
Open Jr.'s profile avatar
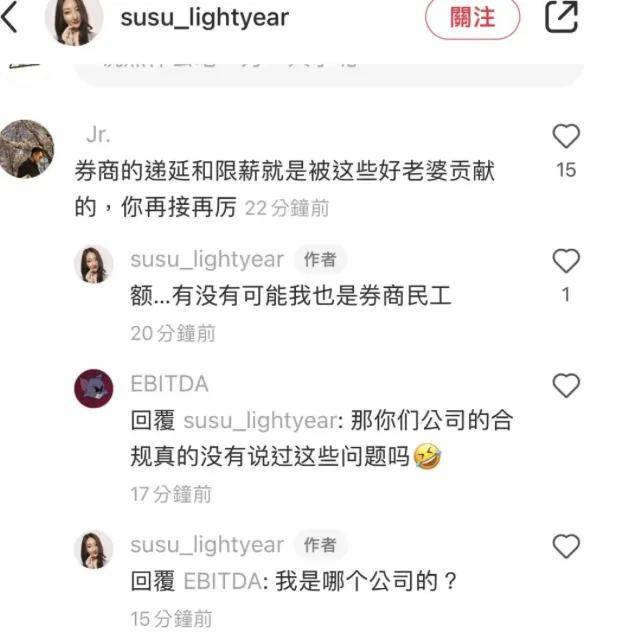[26, 148]
